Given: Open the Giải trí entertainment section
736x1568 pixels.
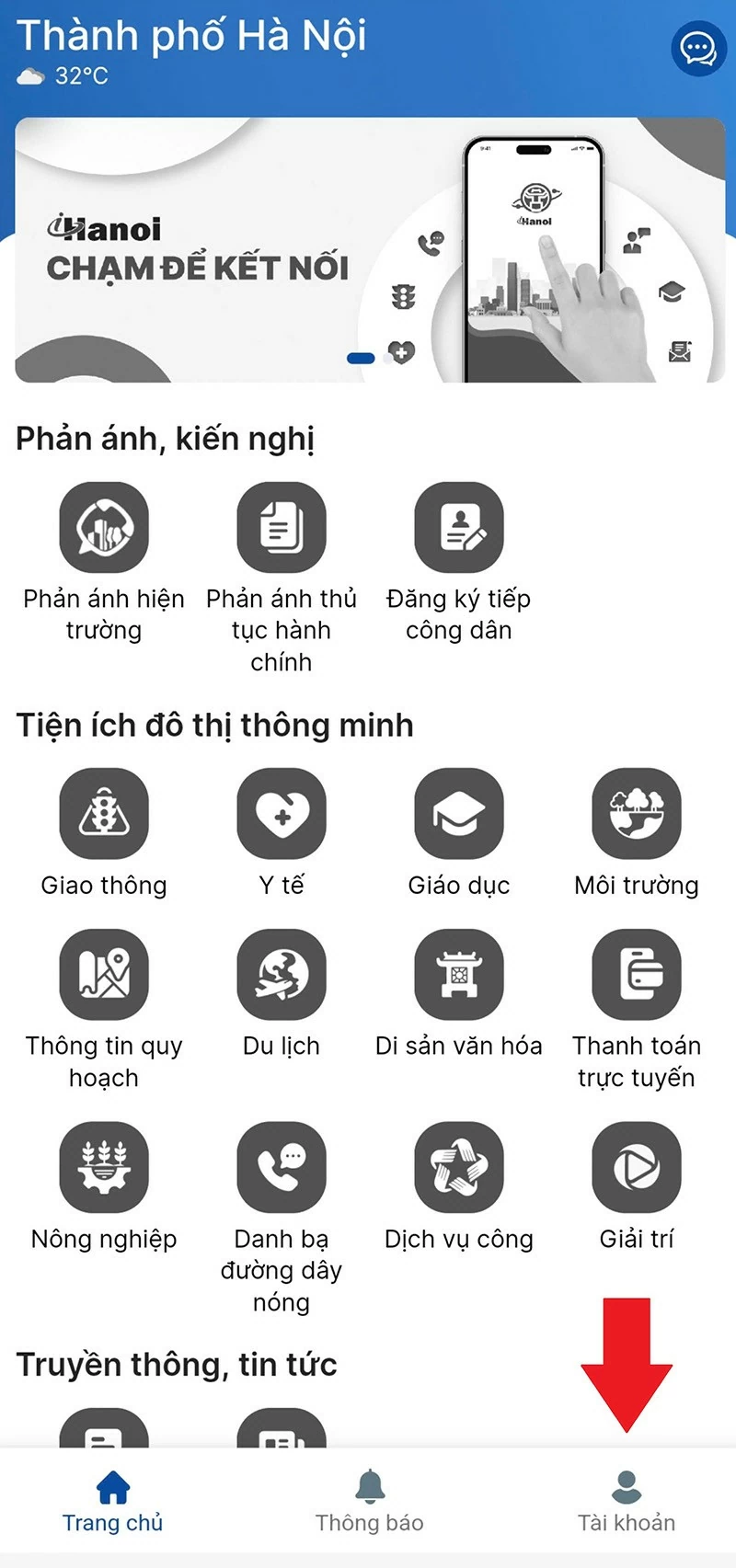Looking at the screenshot, I should click(x=637, y=1168).
